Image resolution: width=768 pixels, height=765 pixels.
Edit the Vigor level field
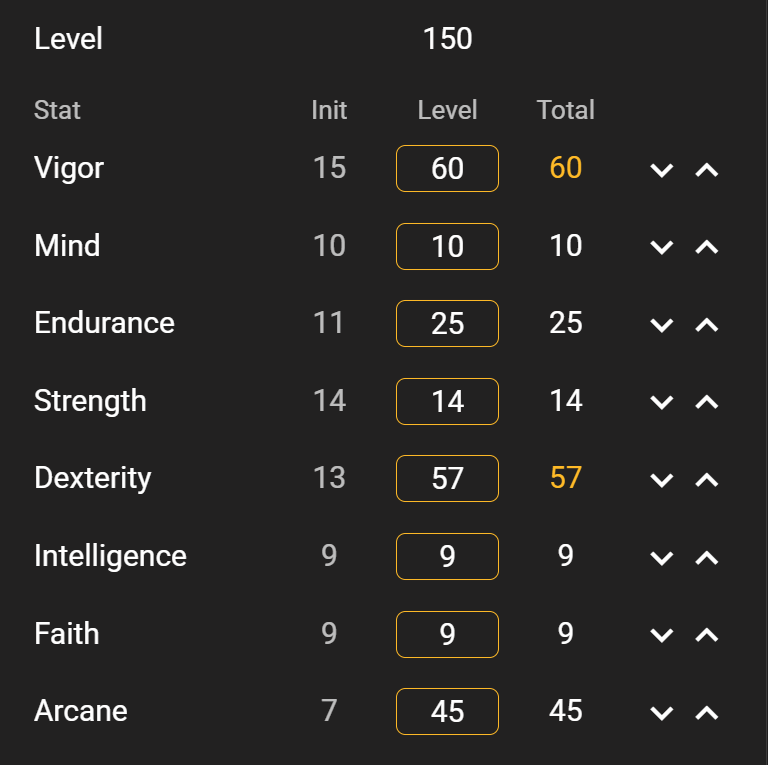(x=447, y=168)
